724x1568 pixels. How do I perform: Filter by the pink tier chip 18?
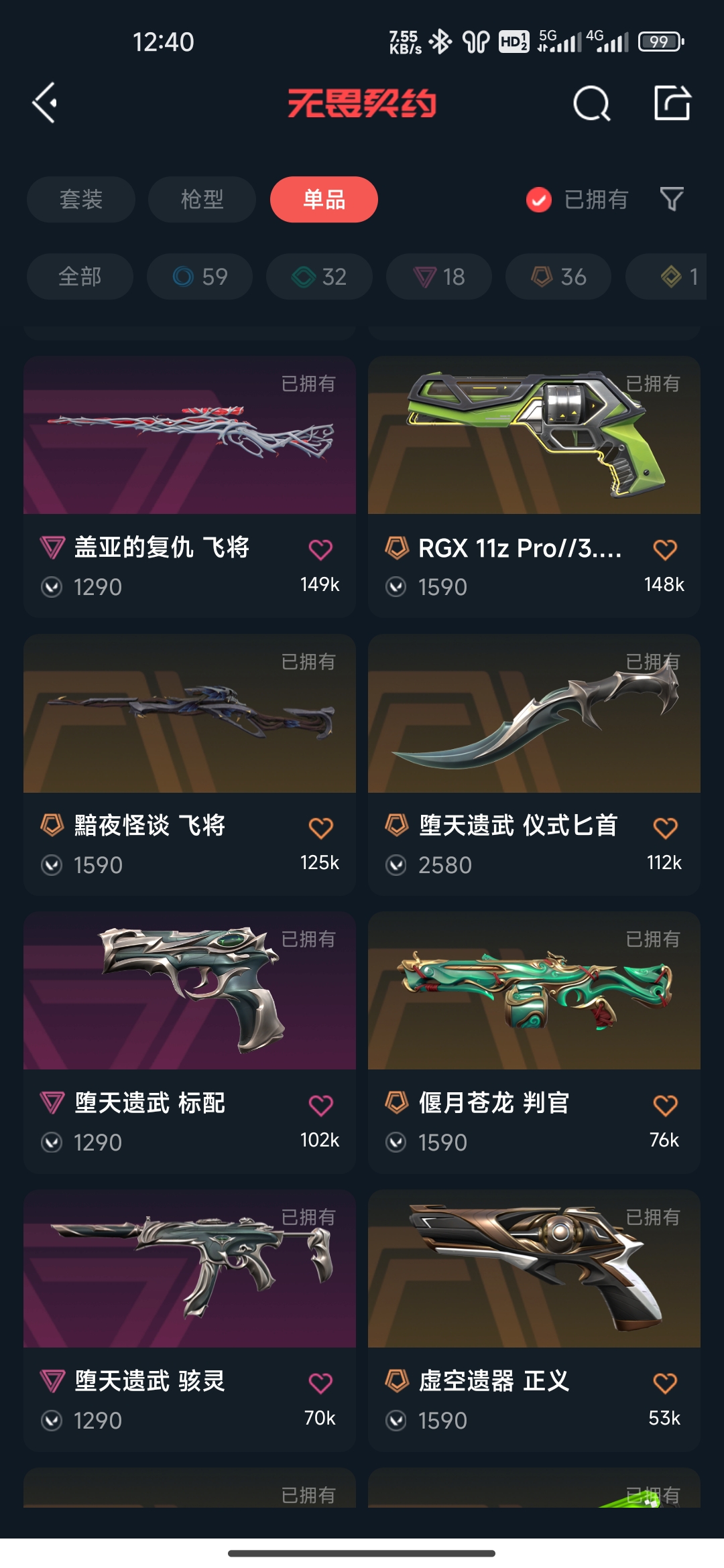(438, 276)
